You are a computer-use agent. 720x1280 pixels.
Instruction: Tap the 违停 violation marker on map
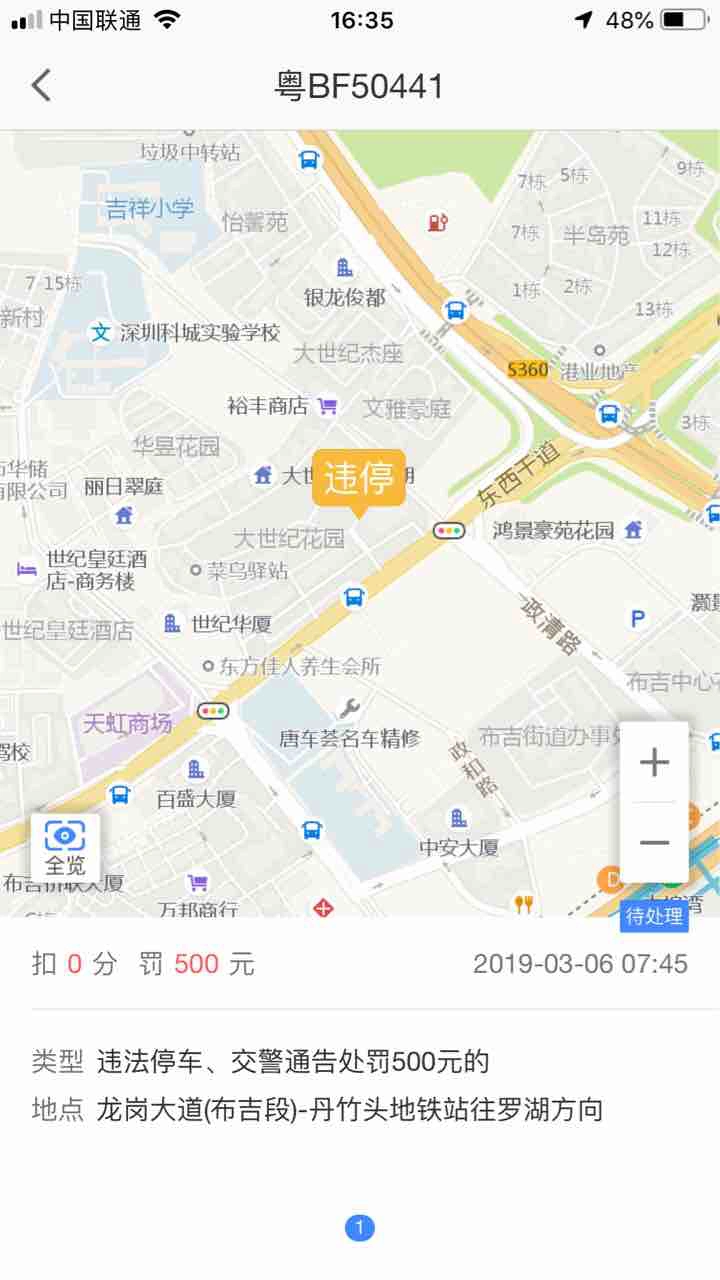tap(359, 478)
